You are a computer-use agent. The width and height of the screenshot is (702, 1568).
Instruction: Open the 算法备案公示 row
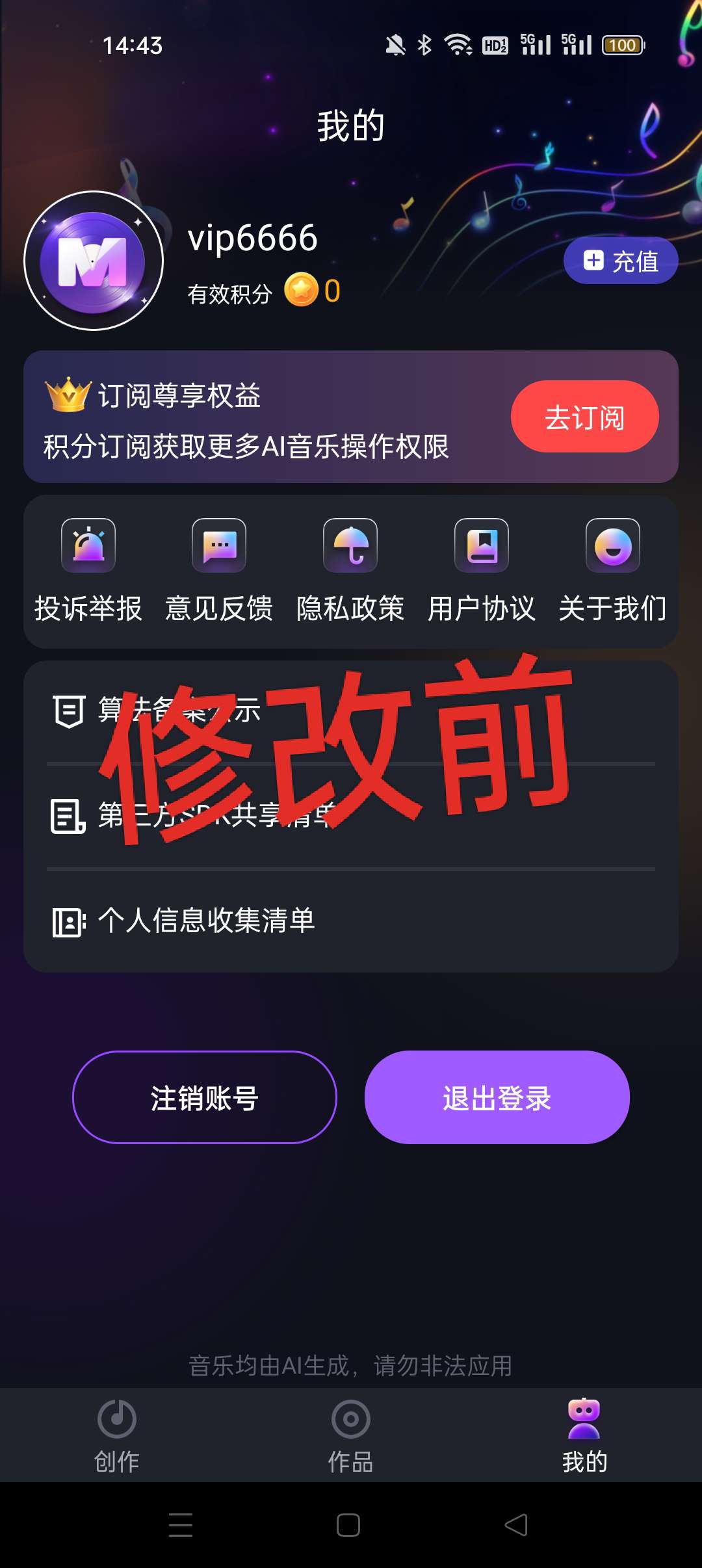pos(351,711)
